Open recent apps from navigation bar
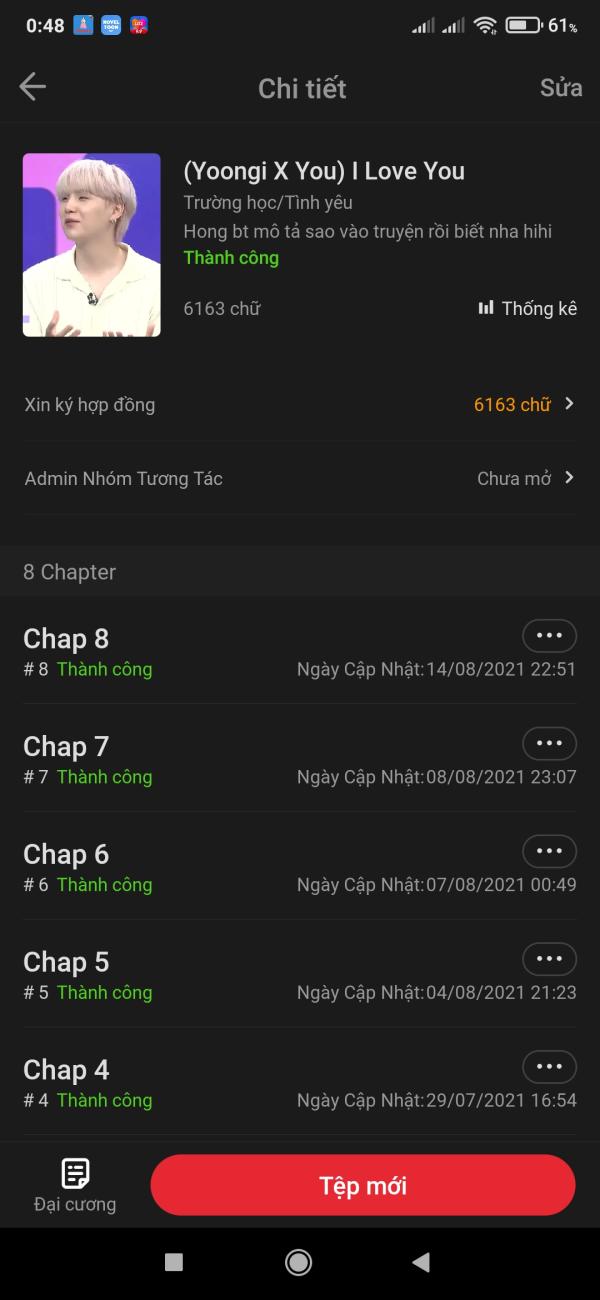 click(x=174, y=1262)
